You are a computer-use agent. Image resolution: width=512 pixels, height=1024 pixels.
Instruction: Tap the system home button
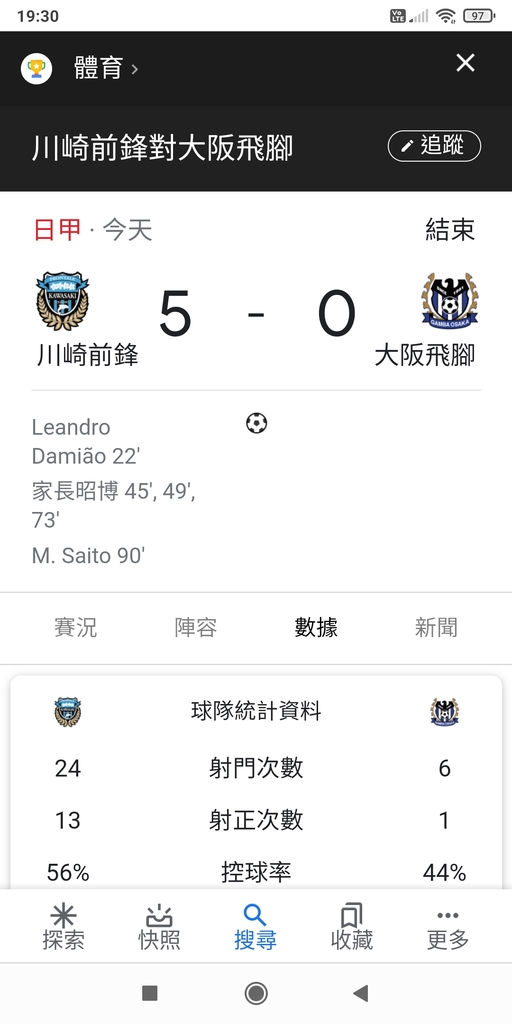pyautogui.click(x=256, y=993)
